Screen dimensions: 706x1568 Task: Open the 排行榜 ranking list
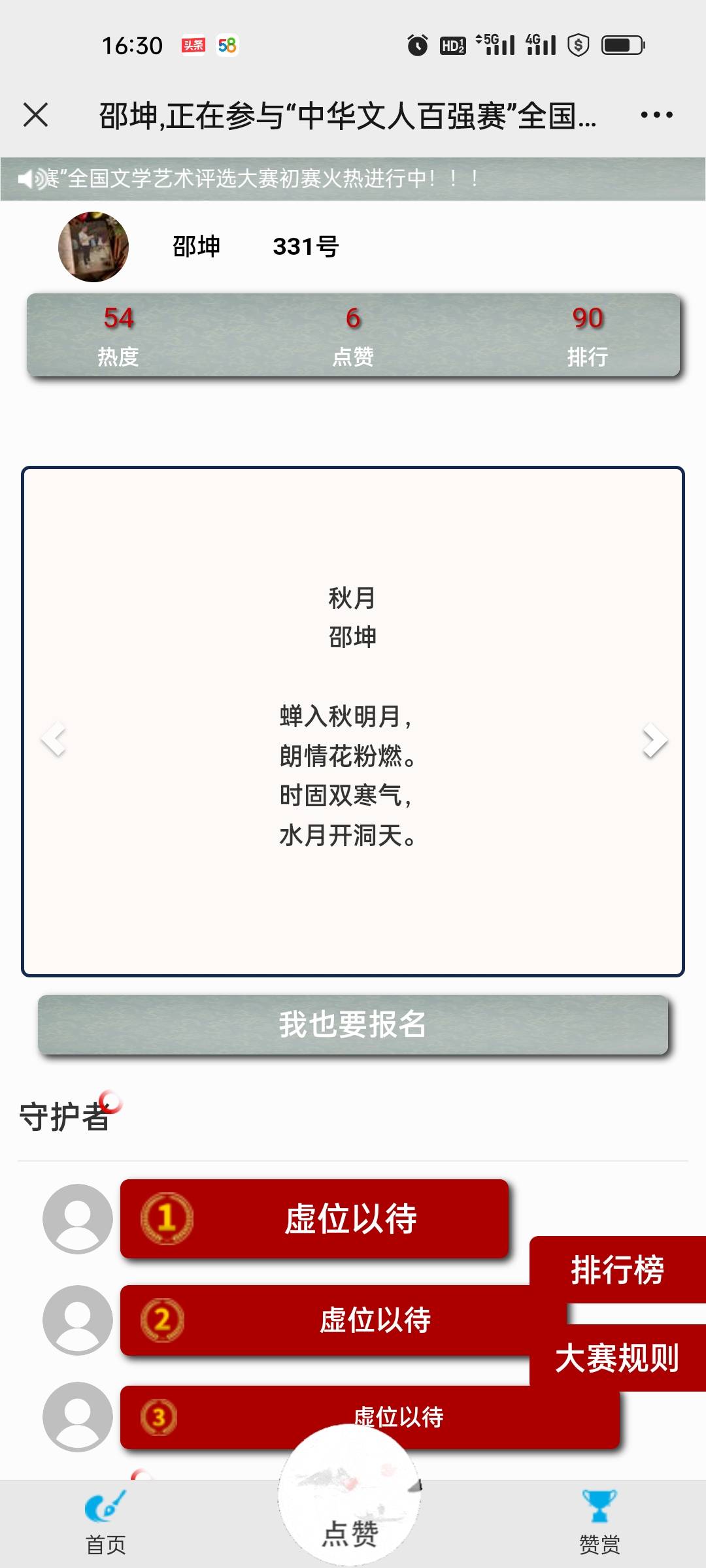(618, 1270)
